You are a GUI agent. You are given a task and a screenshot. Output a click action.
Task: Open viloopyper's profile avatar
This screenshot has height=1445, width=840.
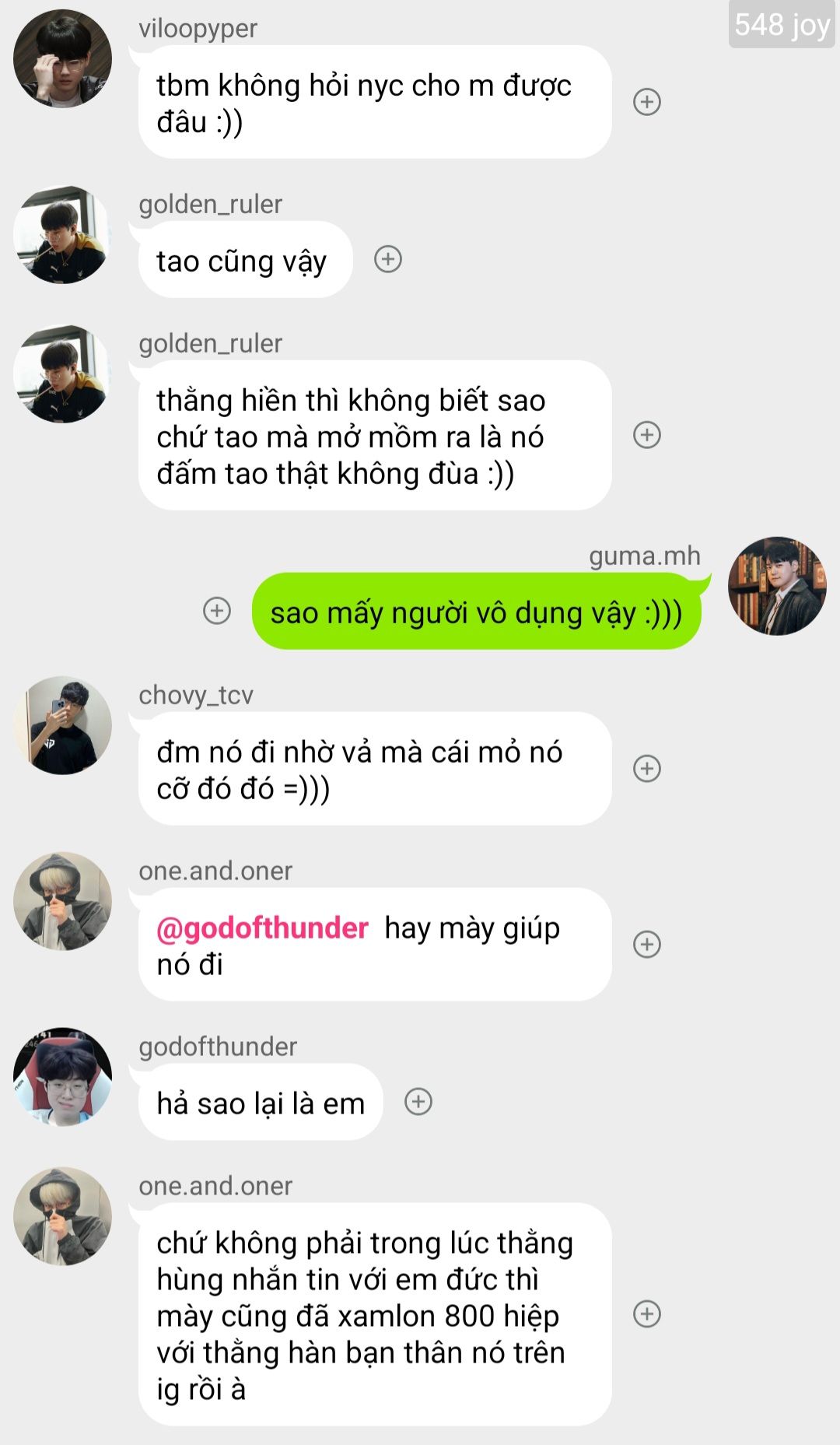point(62,59)
